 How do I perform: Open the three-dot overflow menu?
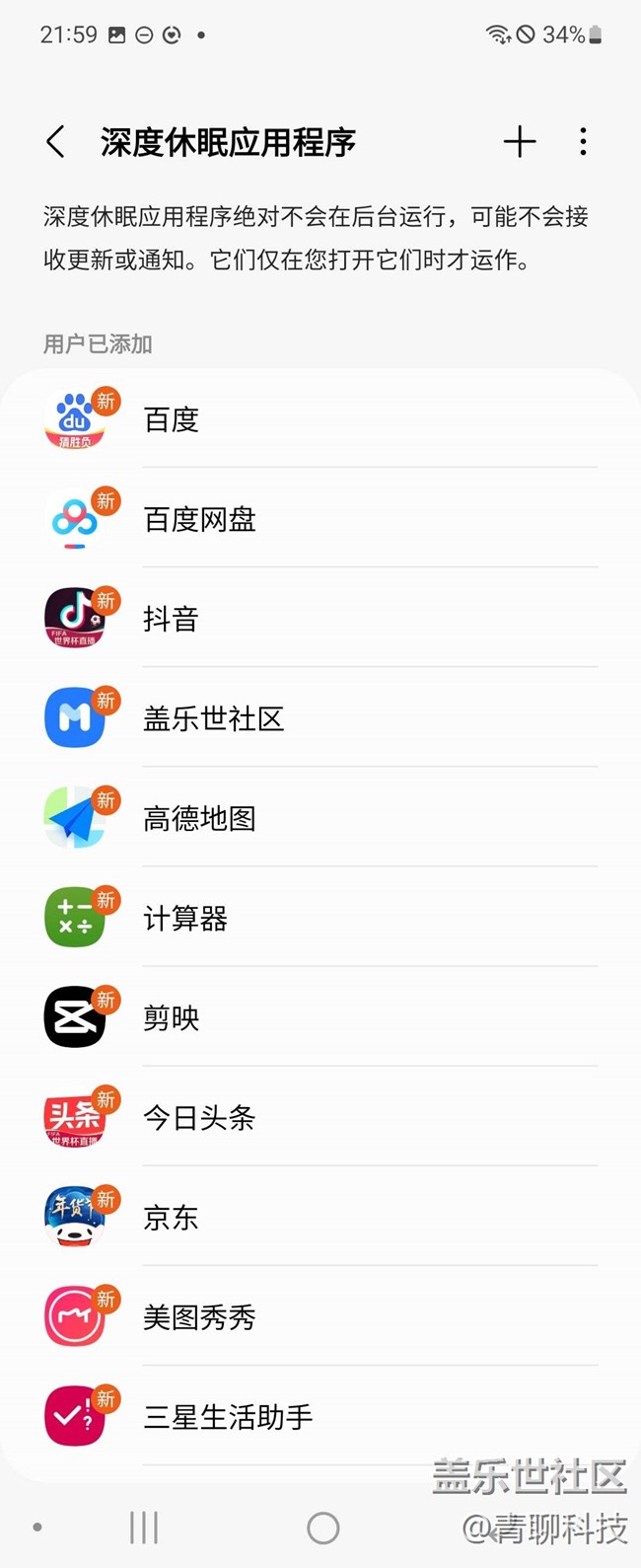pyautogui.click(x=583, y=142)
